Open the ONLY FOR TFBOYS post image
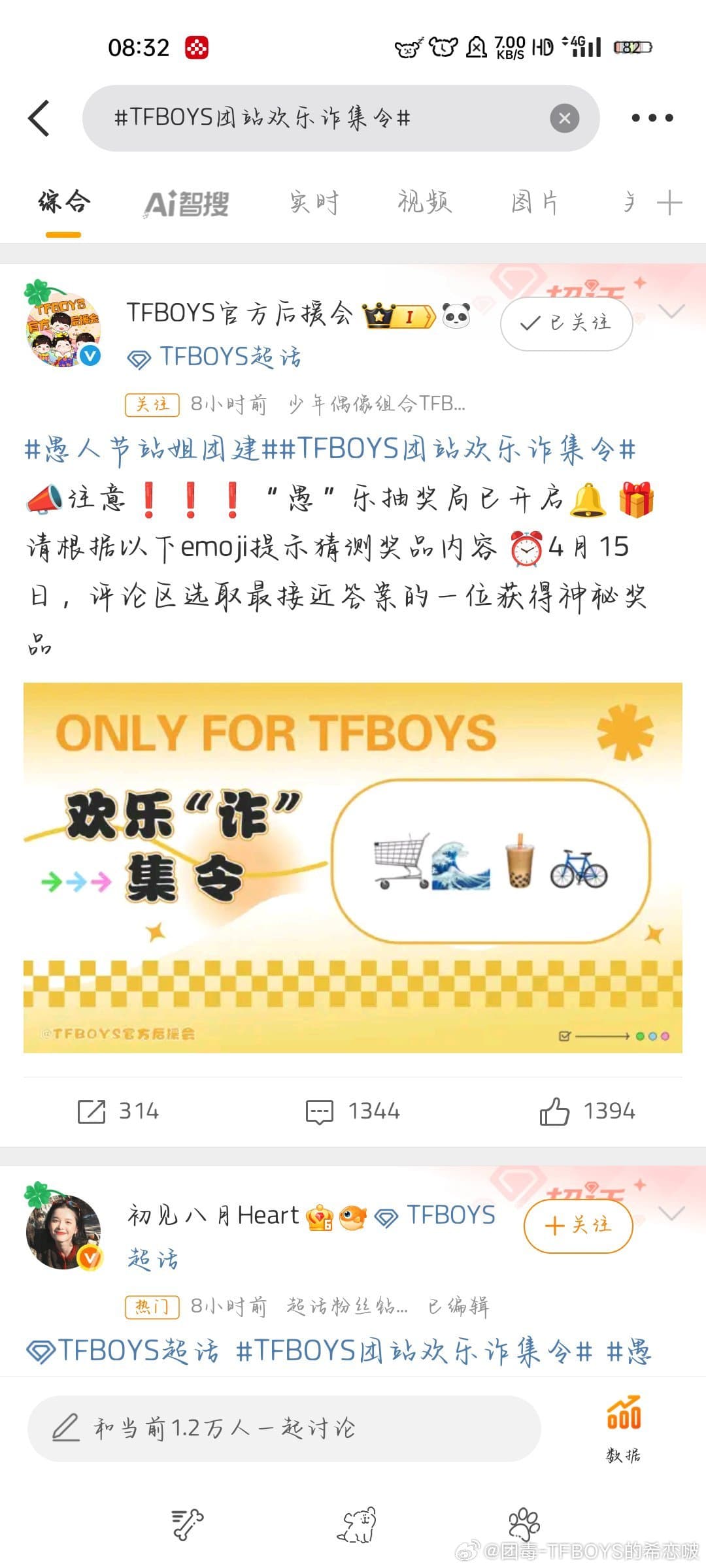 (353, 867)
